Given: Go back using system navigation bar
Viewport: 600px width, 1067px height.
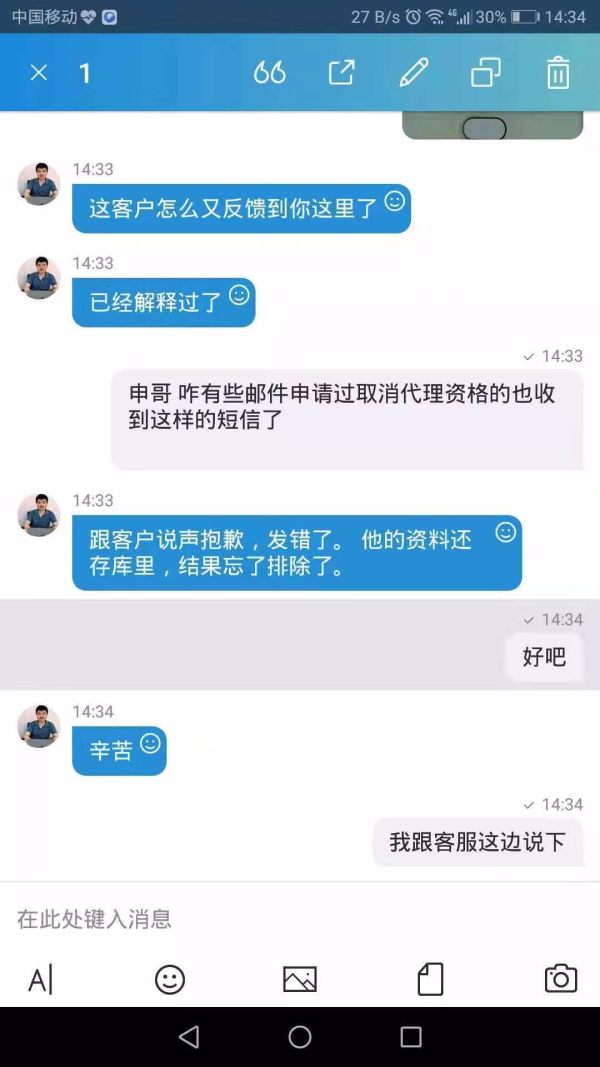Looking at the screenshot, I should point(189,1037).
